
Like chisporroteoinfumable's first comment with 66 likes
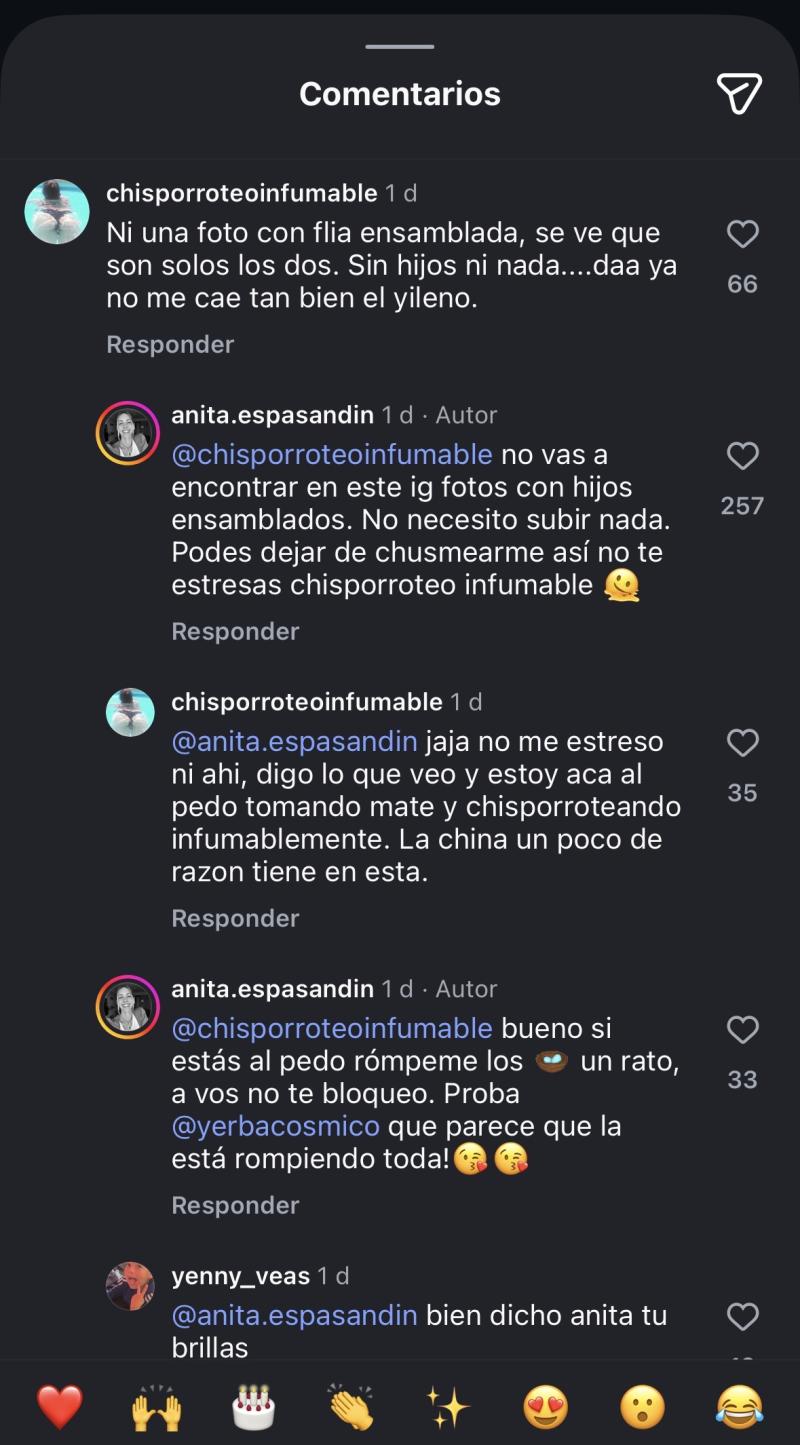coord(742,234)
